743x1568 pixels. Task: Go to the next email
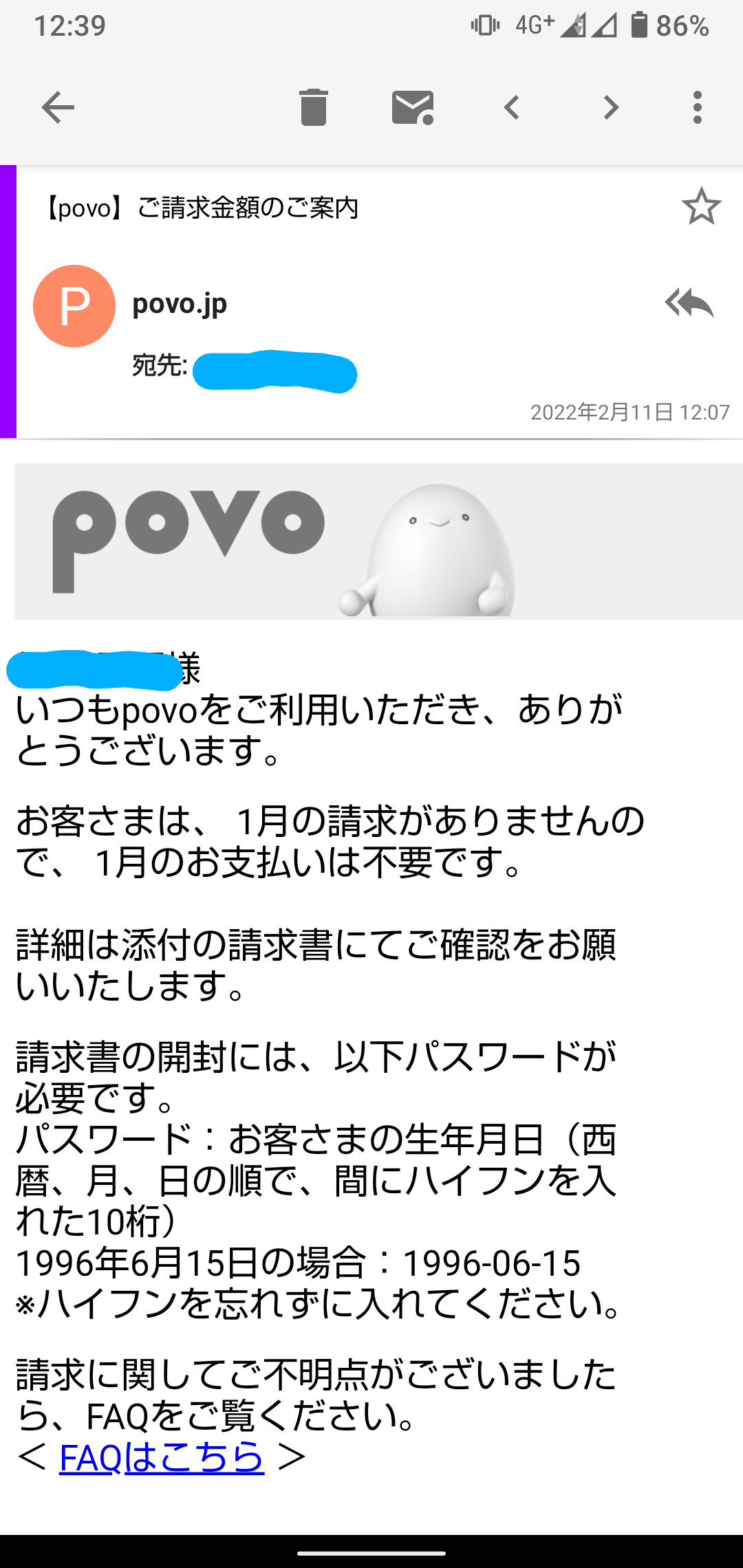coord(610,107)
